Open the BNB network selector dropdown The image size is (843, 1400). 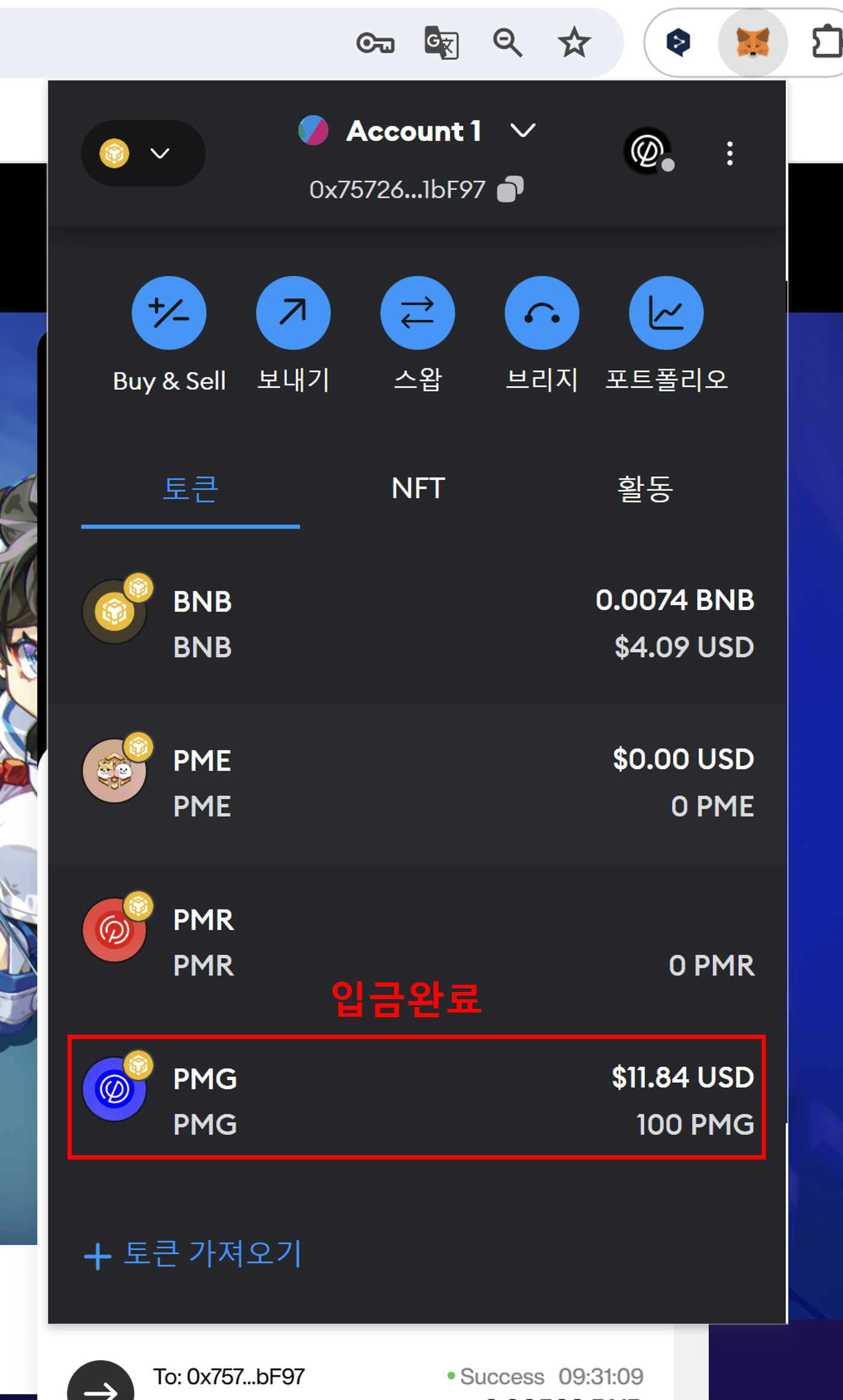point(143,153)
